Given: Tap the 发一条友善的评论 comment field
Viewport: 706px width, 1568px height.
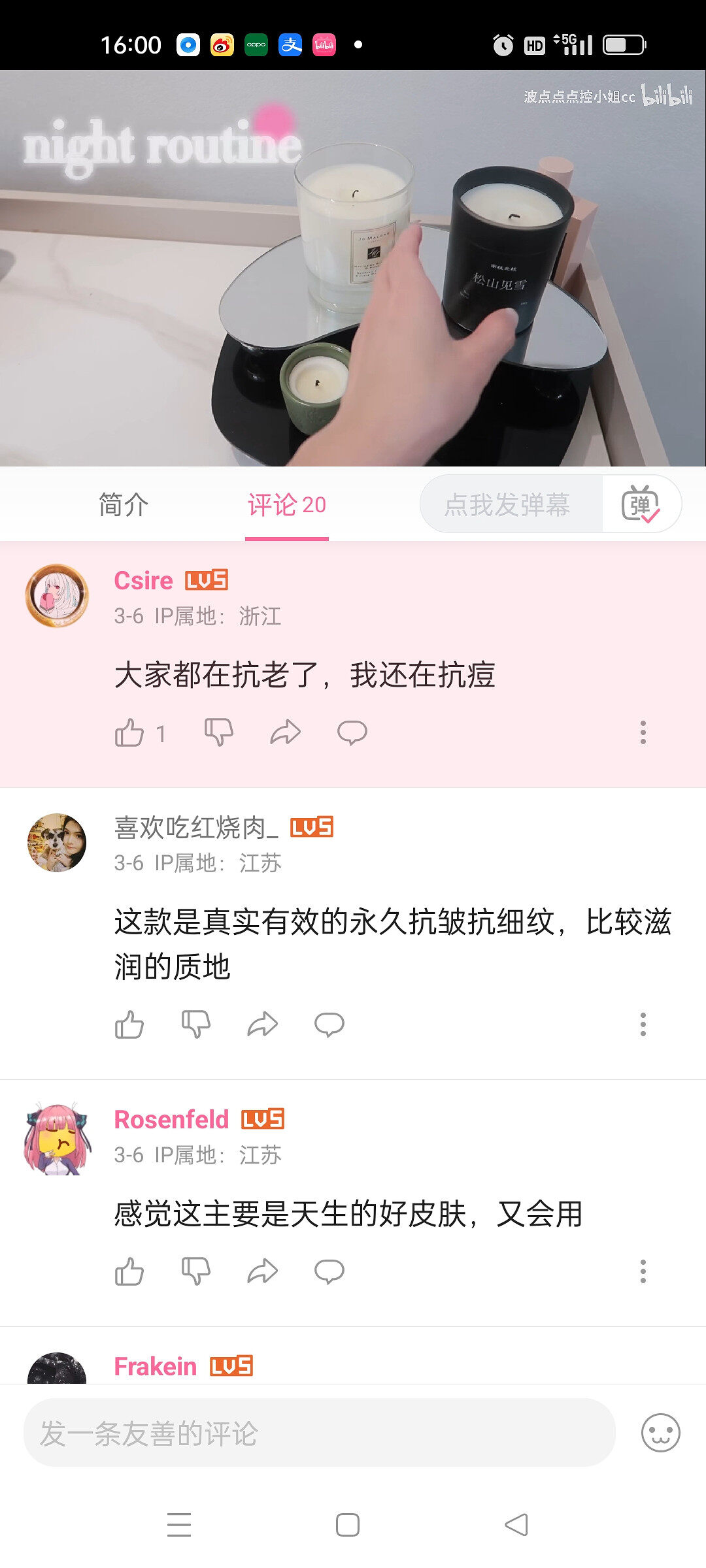Looking at the screenshot, I should click(x=319, y=1433).
